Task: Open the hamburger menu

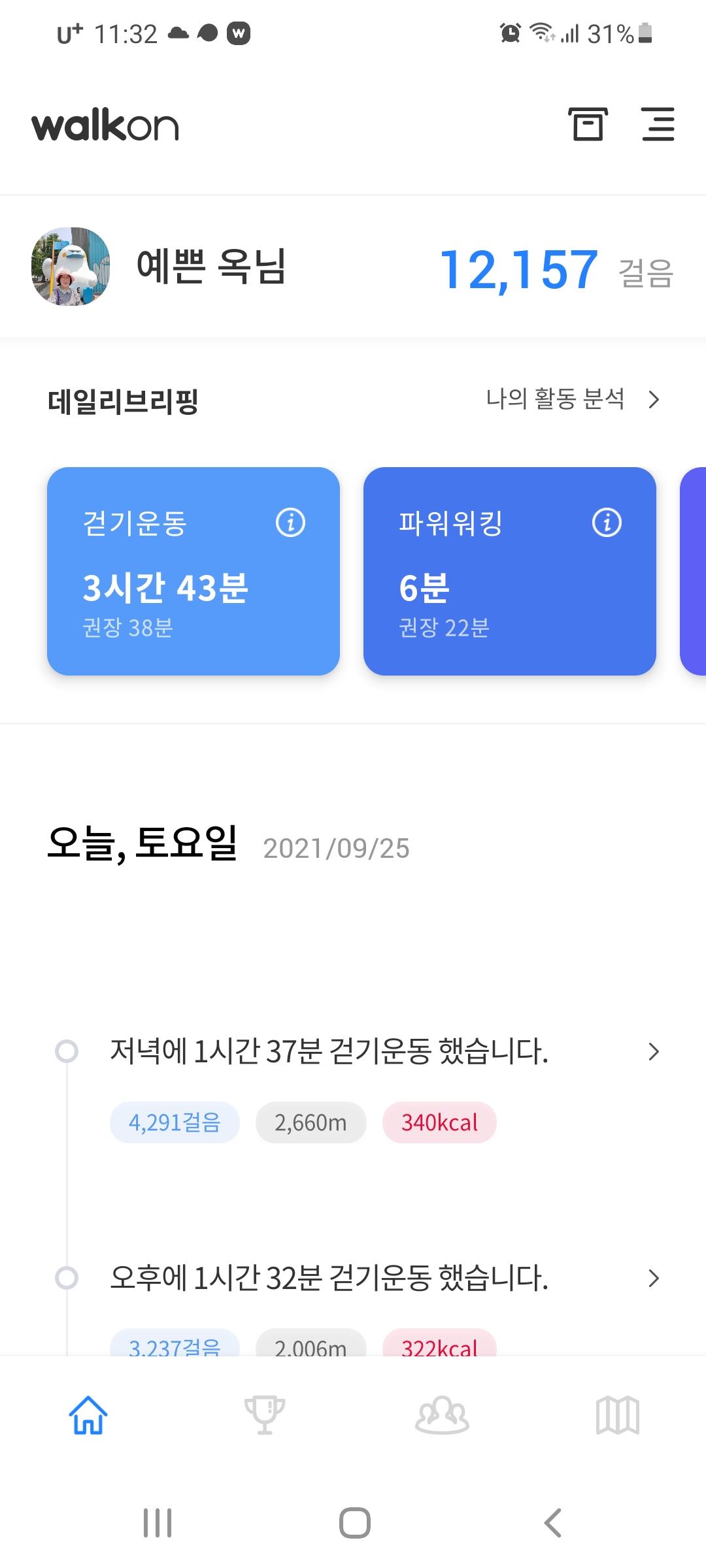Action: click(x=658, y=124)
